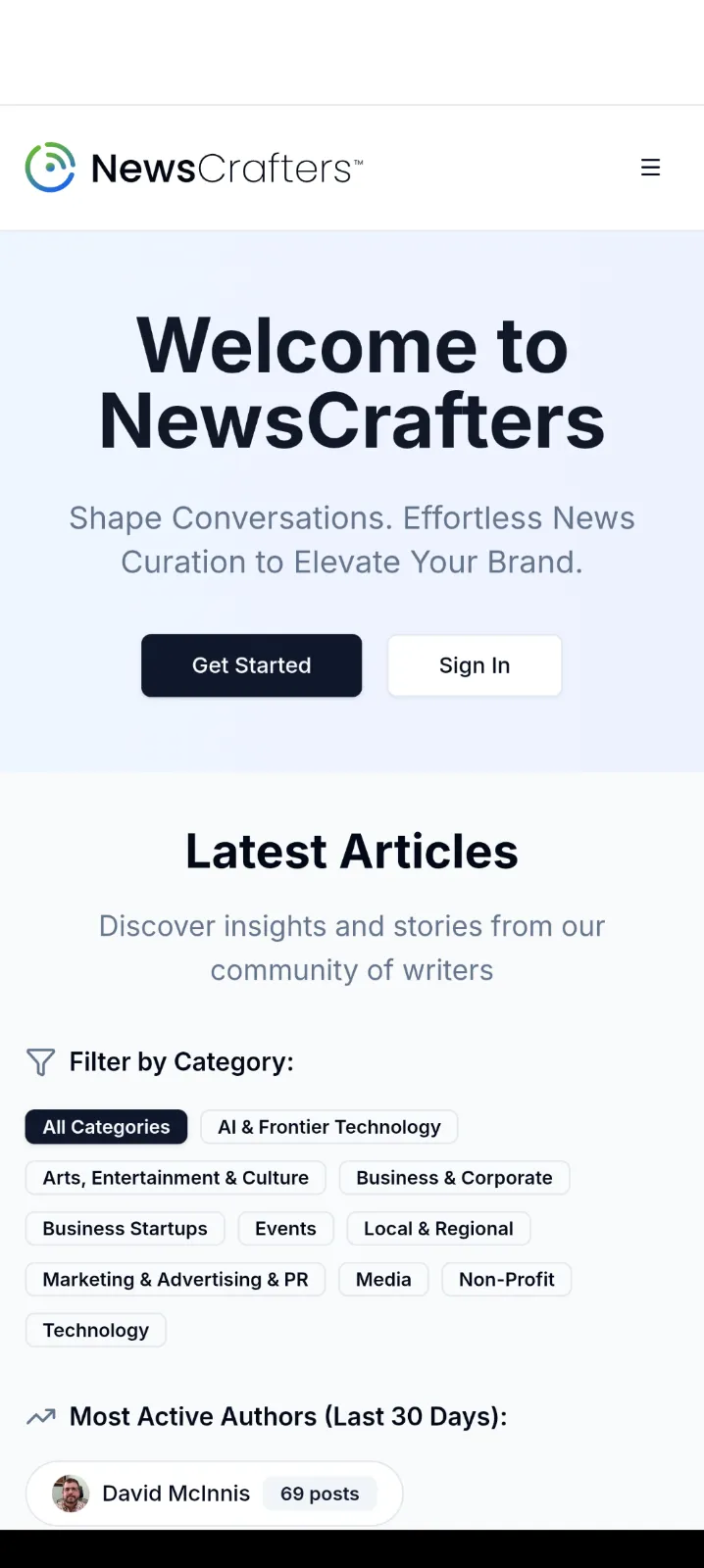The width and height of the screenshot is (704, 1568).
Task: Tap the Sign In button
Action: [475, 665]
